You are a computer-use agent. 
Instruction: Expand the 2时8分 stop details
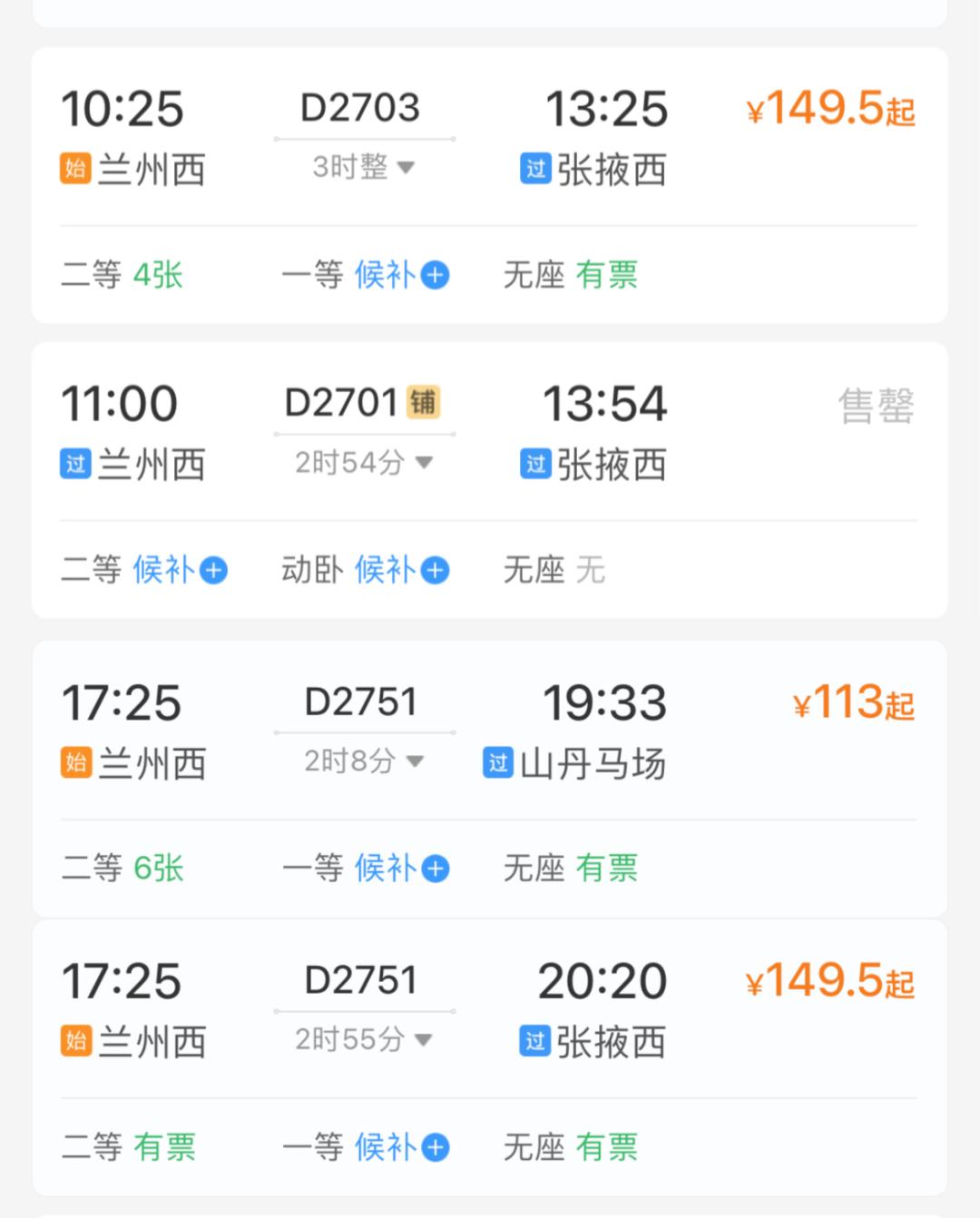click(364, 761)
